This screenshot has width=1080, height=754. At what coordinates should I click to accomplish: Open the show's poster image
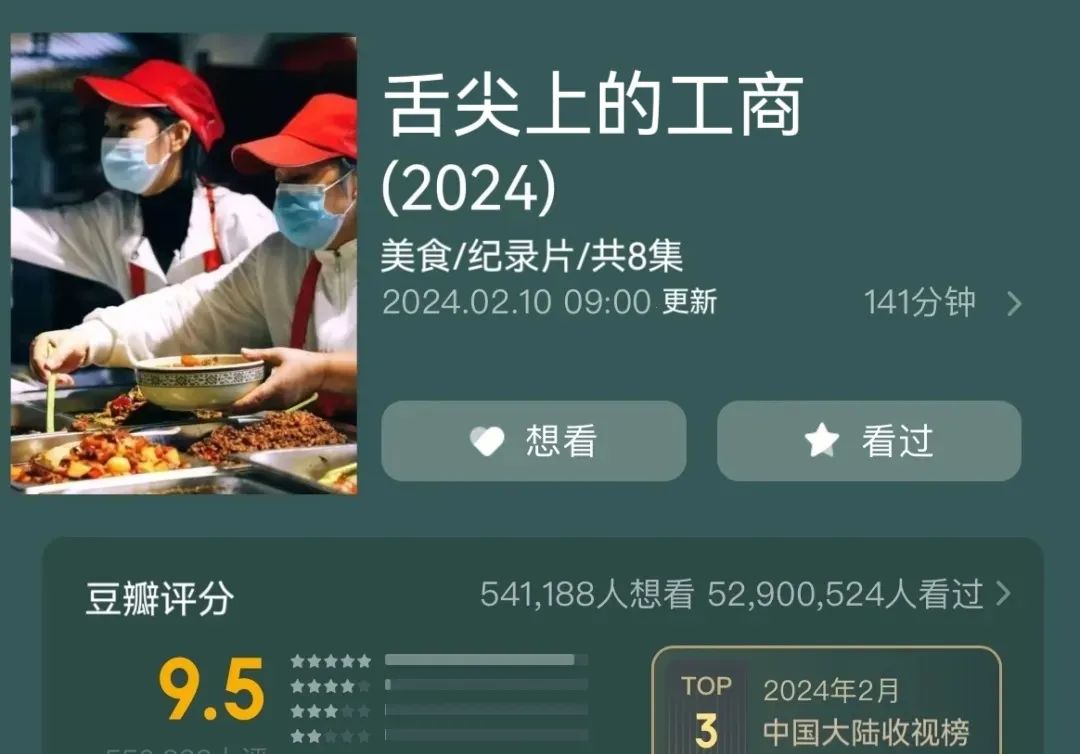pyautogui.click(x=184, y=264)
